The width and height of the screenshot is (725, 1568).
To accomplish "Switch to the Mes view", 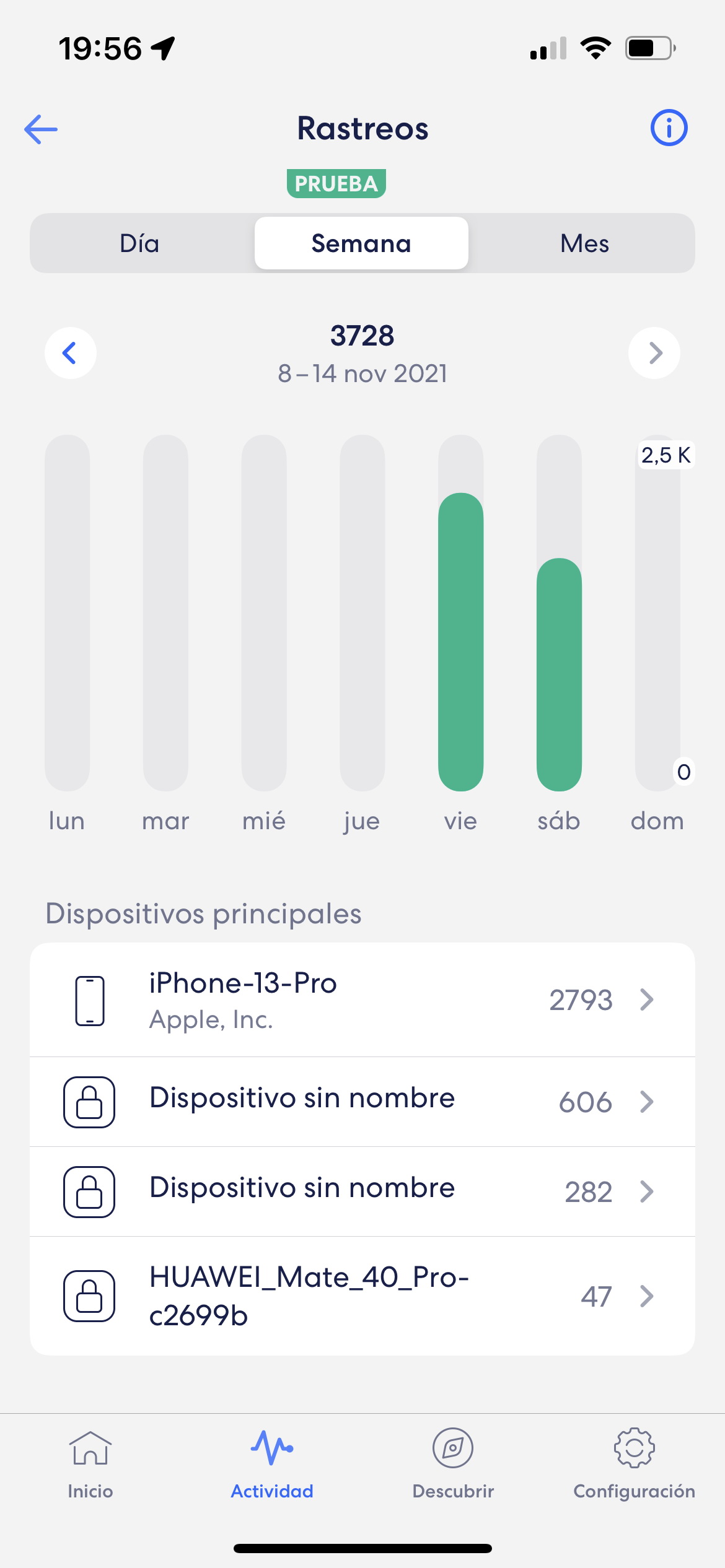I will tap(584, 243).
